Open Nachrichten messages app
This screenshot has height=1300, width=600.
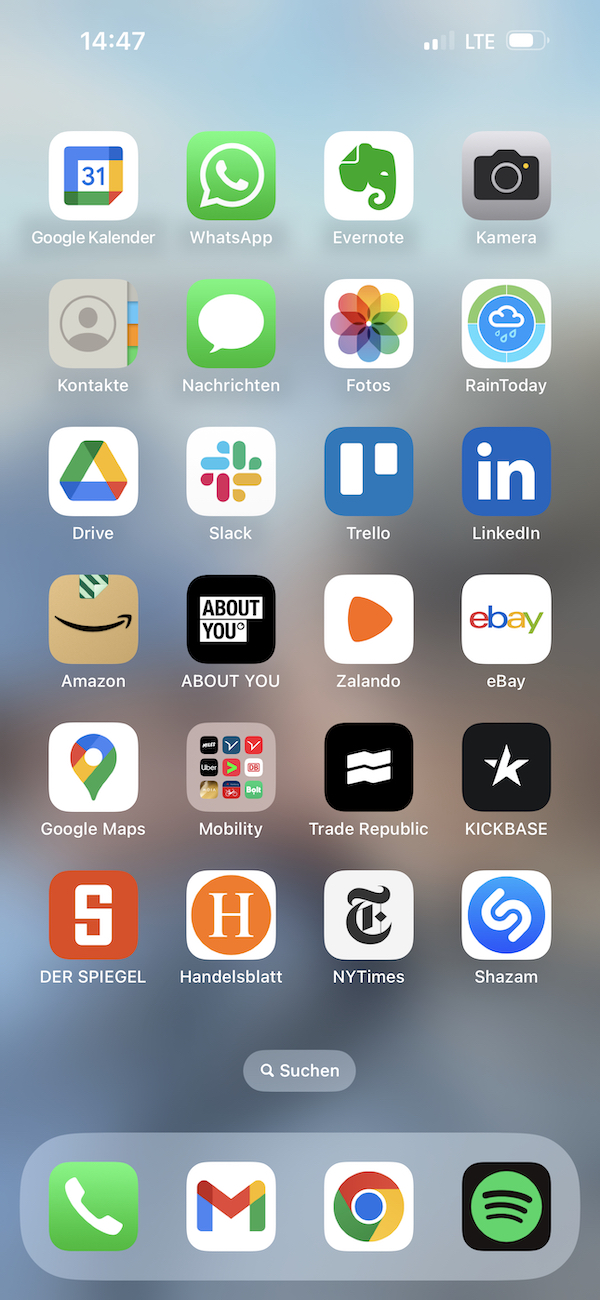[231, 324]
